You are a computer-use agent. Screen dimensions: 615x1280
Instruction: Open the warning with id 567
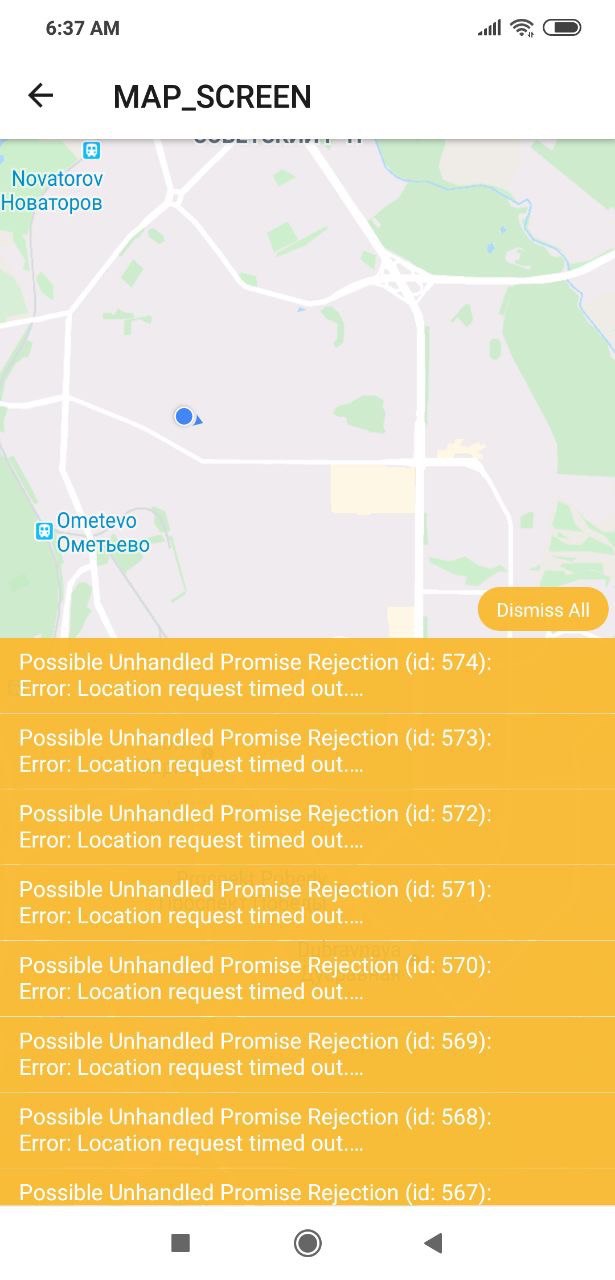pos(307,1188)
